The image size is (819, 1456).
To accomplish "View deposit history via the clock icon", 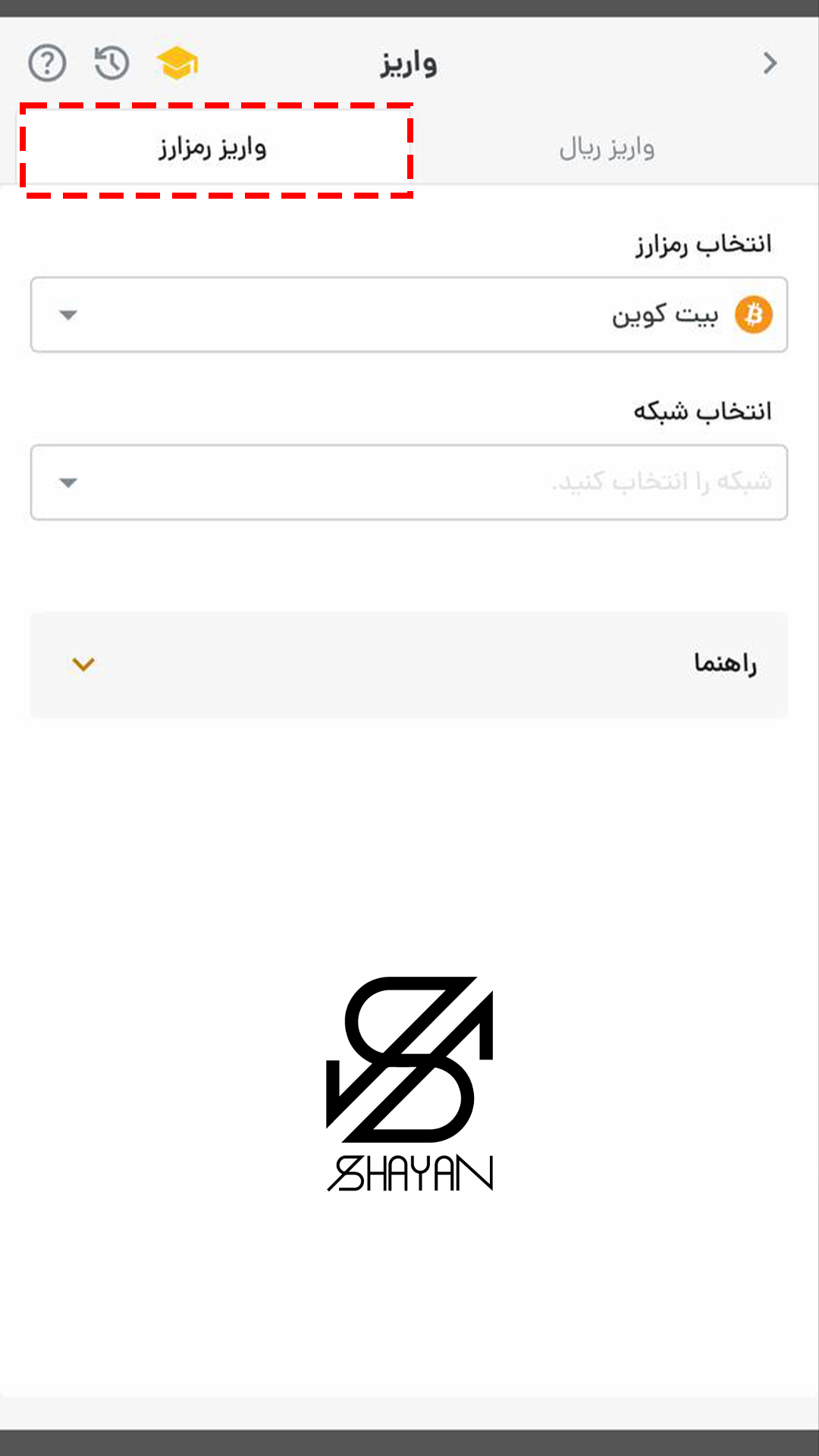I will [112, 63].
